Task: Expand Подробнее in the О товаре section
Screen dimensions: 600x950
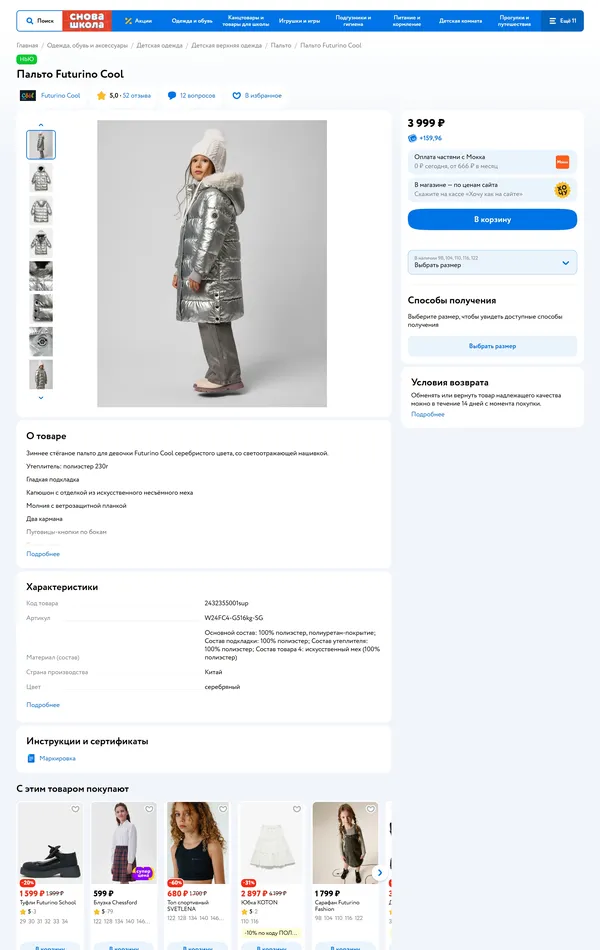Action: 43,554
